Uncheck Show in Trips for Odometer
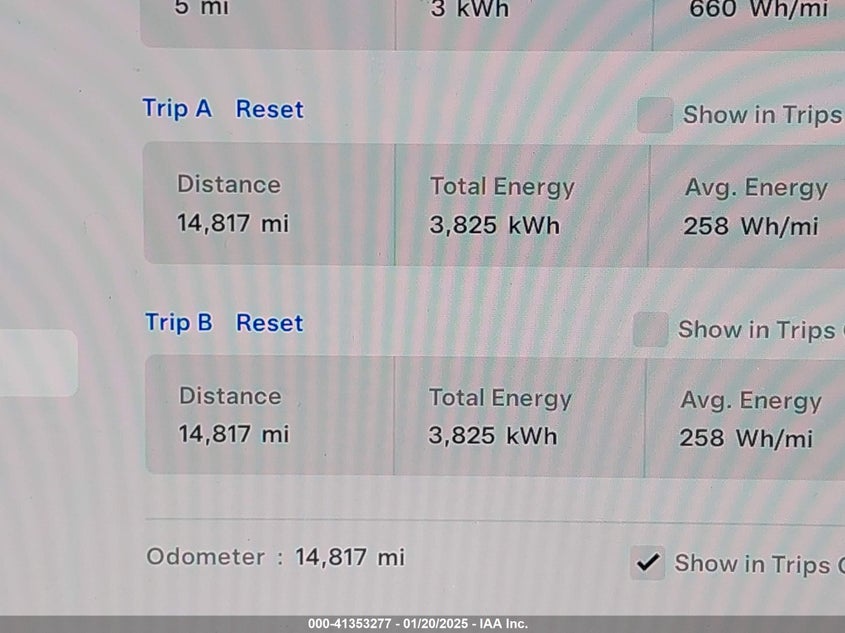 (x=648, y=564)
